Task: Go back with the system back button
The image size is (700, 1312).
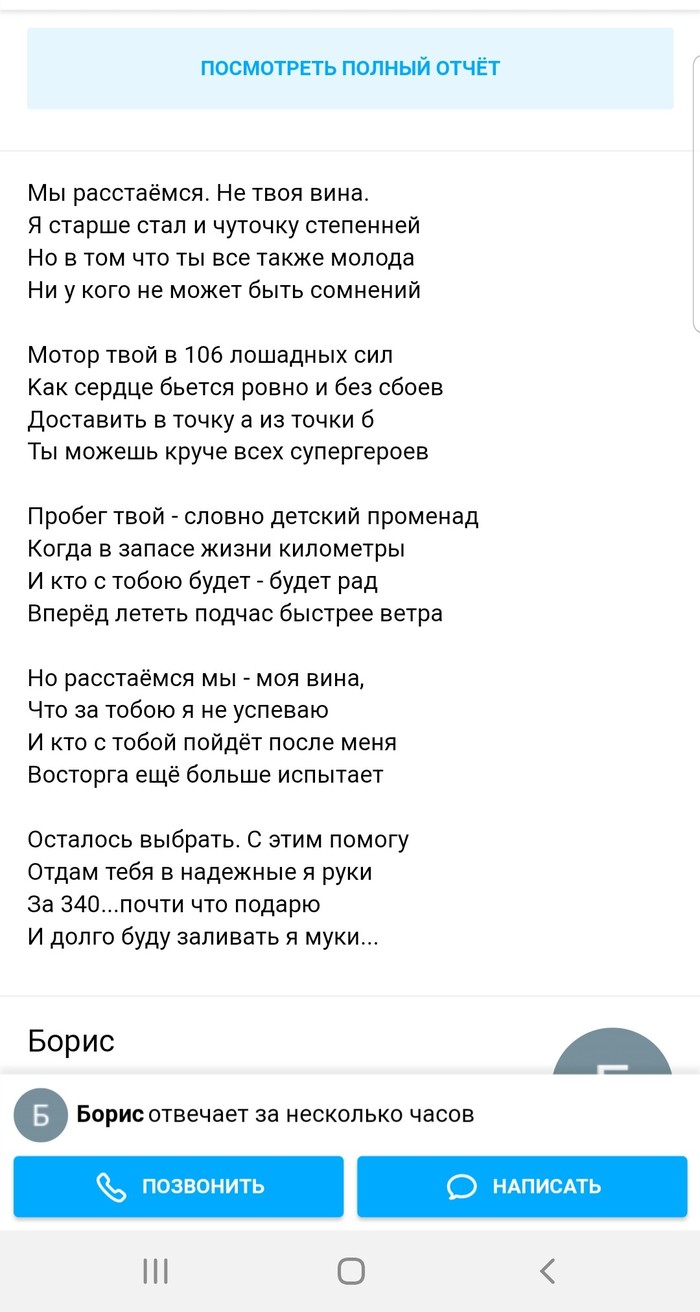Action: pyautogui.click(x=546, y=1271)
